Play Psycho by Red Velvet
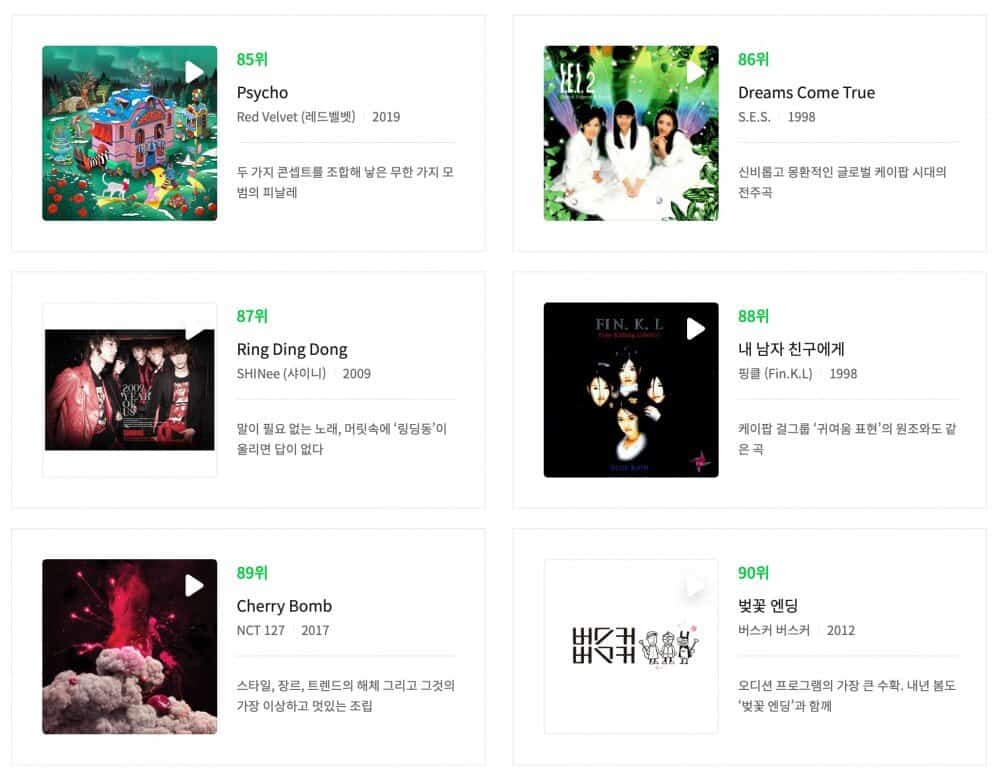Screen dimensions: 1000x779 (195, 72)
